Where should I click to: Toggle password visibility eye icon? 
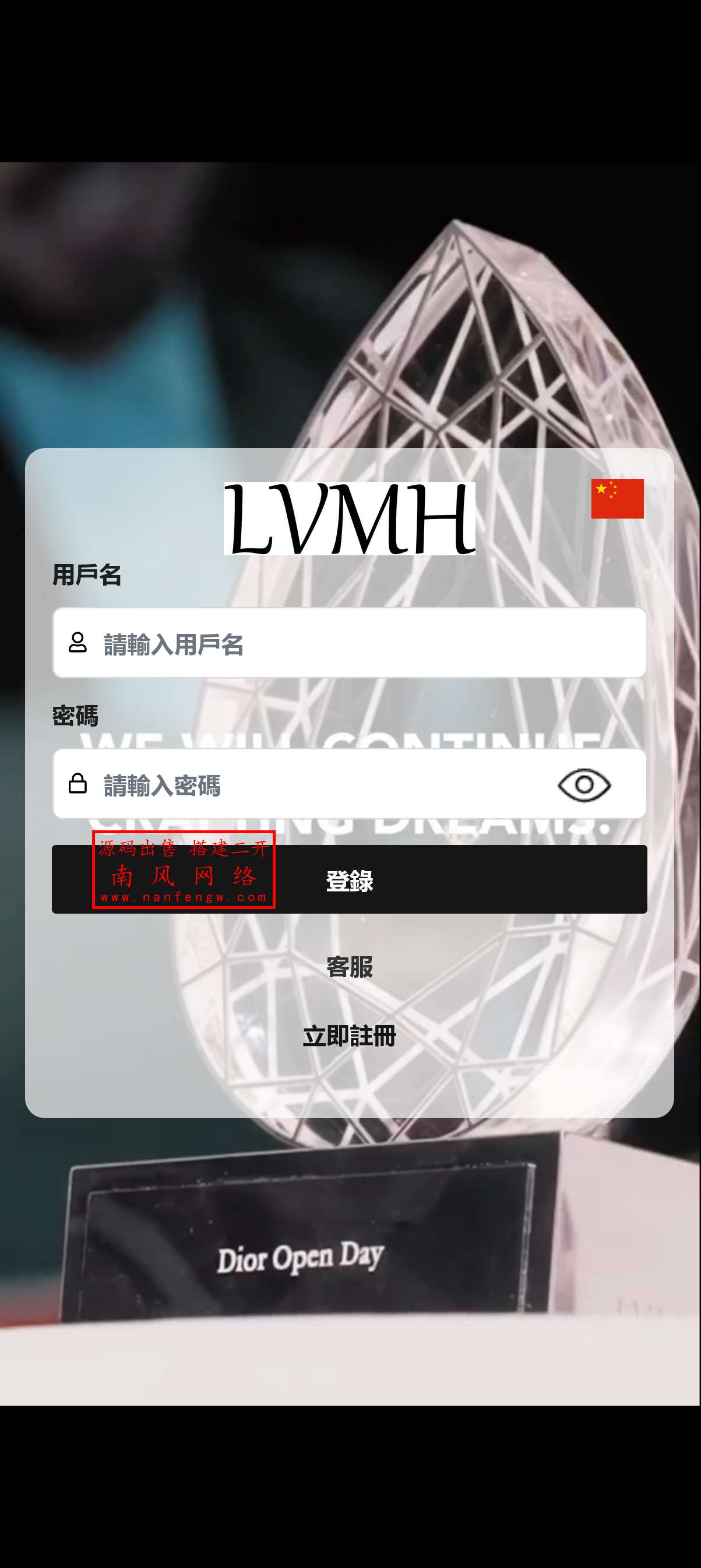[x=584, y=785]
